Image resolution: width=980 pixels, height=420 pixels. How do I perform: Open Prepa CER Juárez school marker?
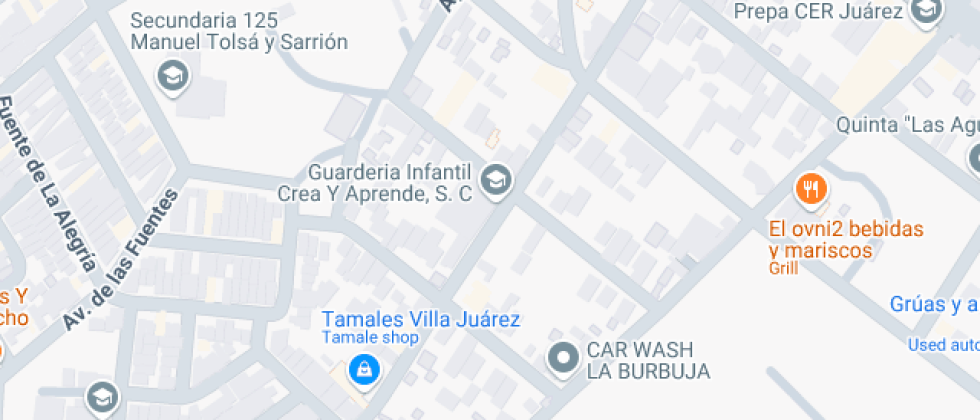coord(926,12)
